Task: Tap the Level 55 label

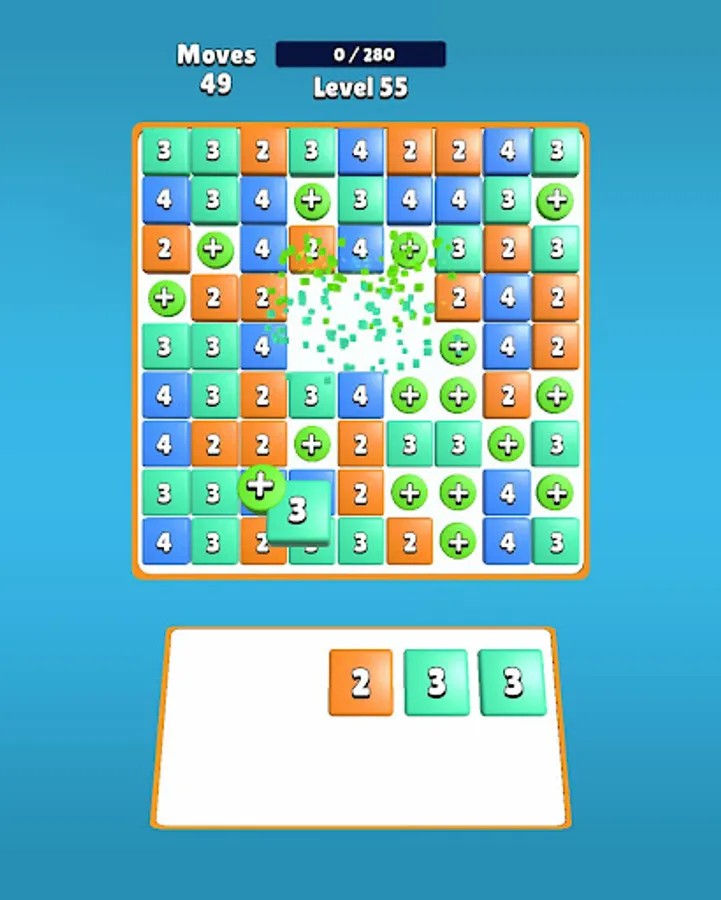Action: 360,88
